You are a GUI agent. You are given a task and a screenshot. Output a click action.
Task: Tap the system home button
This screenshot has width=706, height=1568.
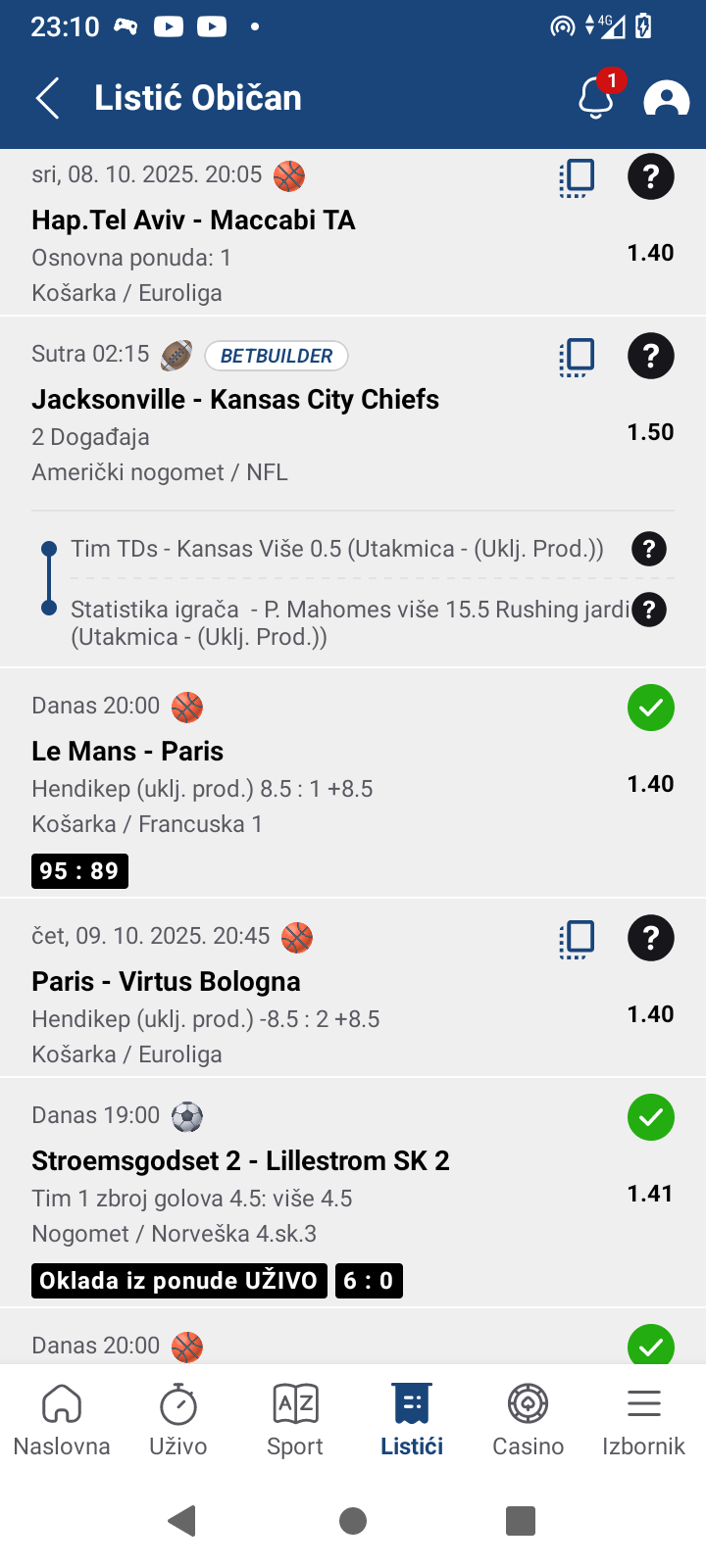coord(353,1521)
